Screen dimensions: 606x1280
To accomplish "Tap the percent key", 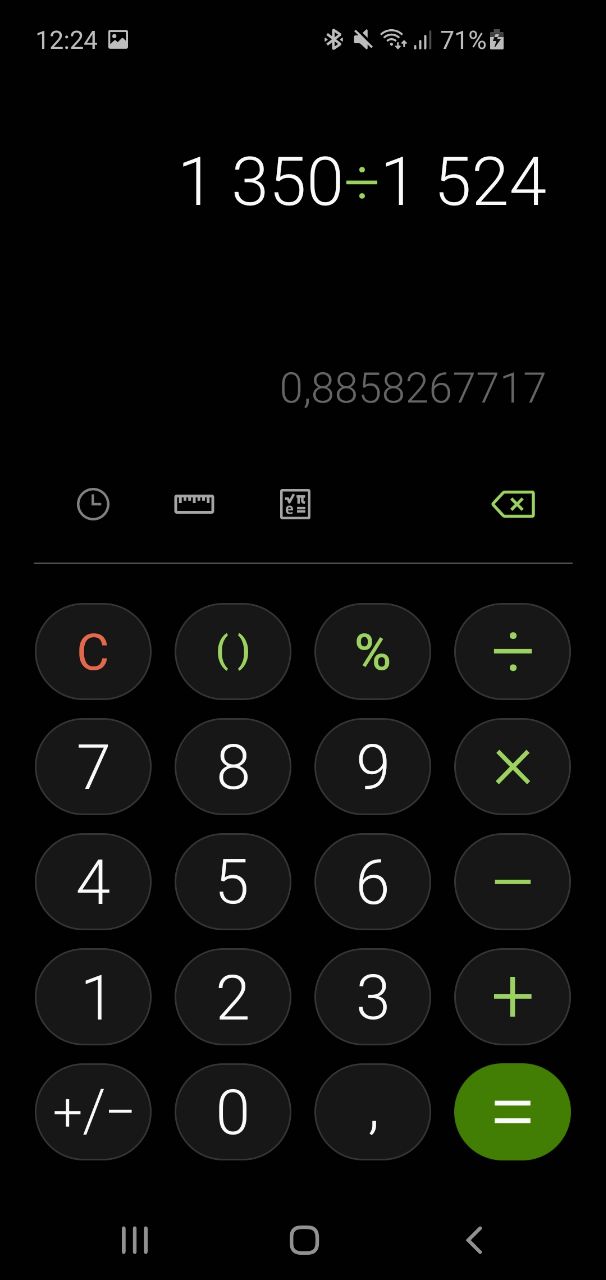I will pos(373,653).
